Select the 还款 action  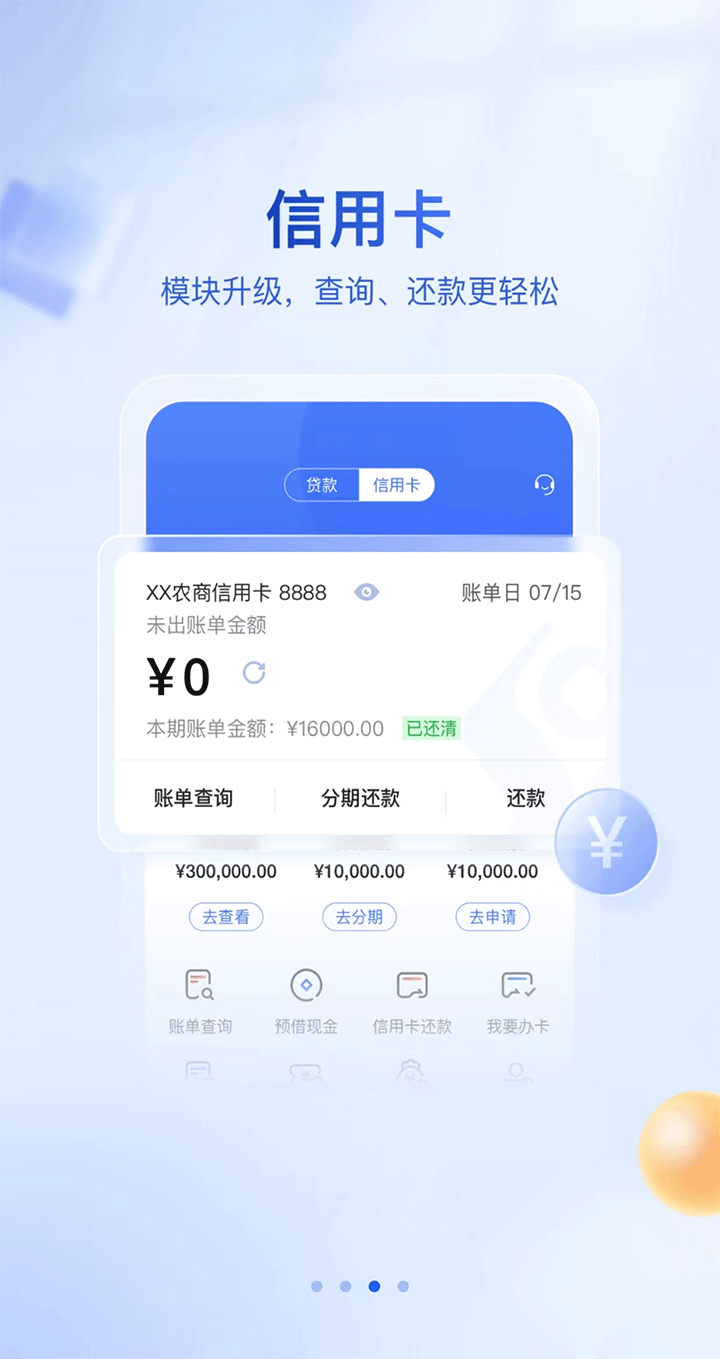click(524, 799)
